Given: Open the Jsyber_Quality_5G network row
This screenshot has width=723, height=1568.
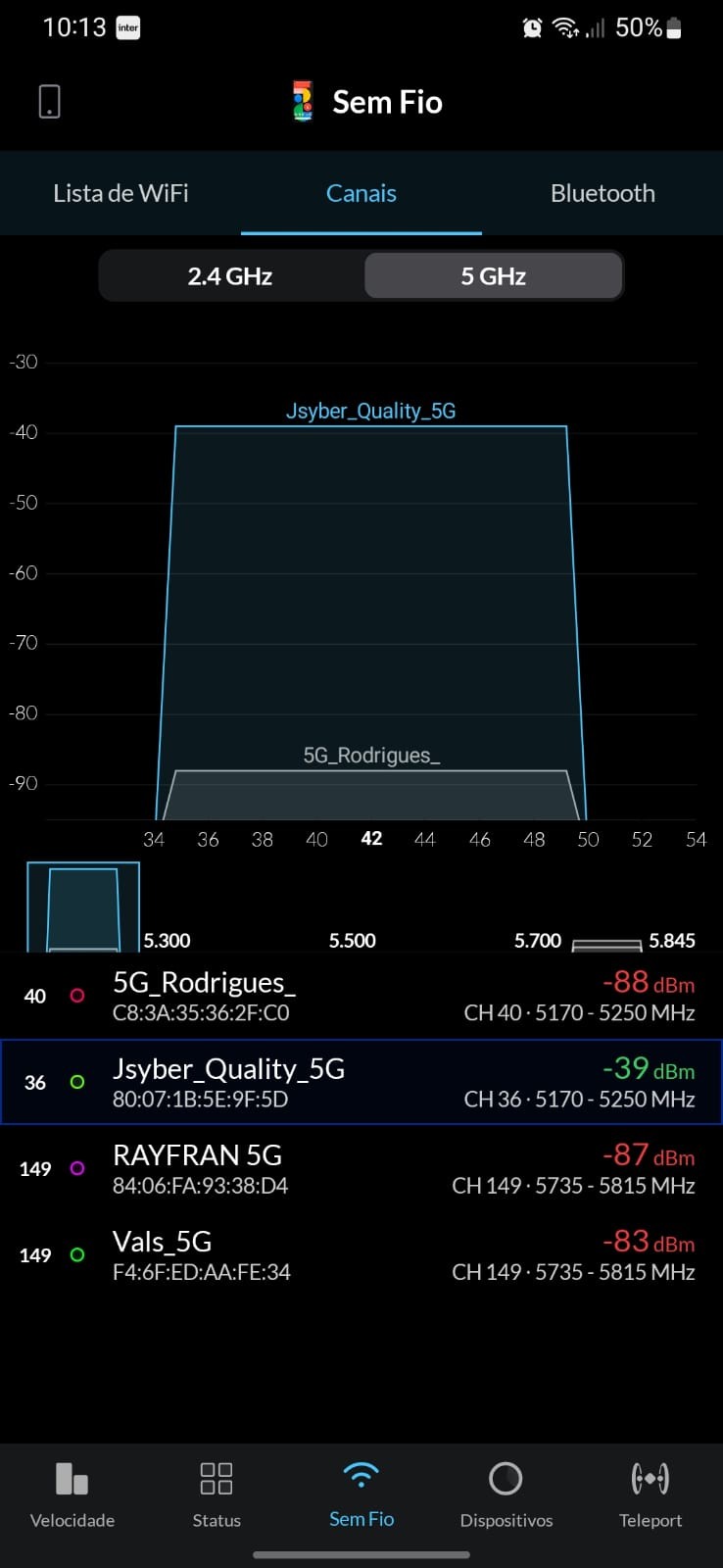Looking at the screenshot, I should [361, 1082].
